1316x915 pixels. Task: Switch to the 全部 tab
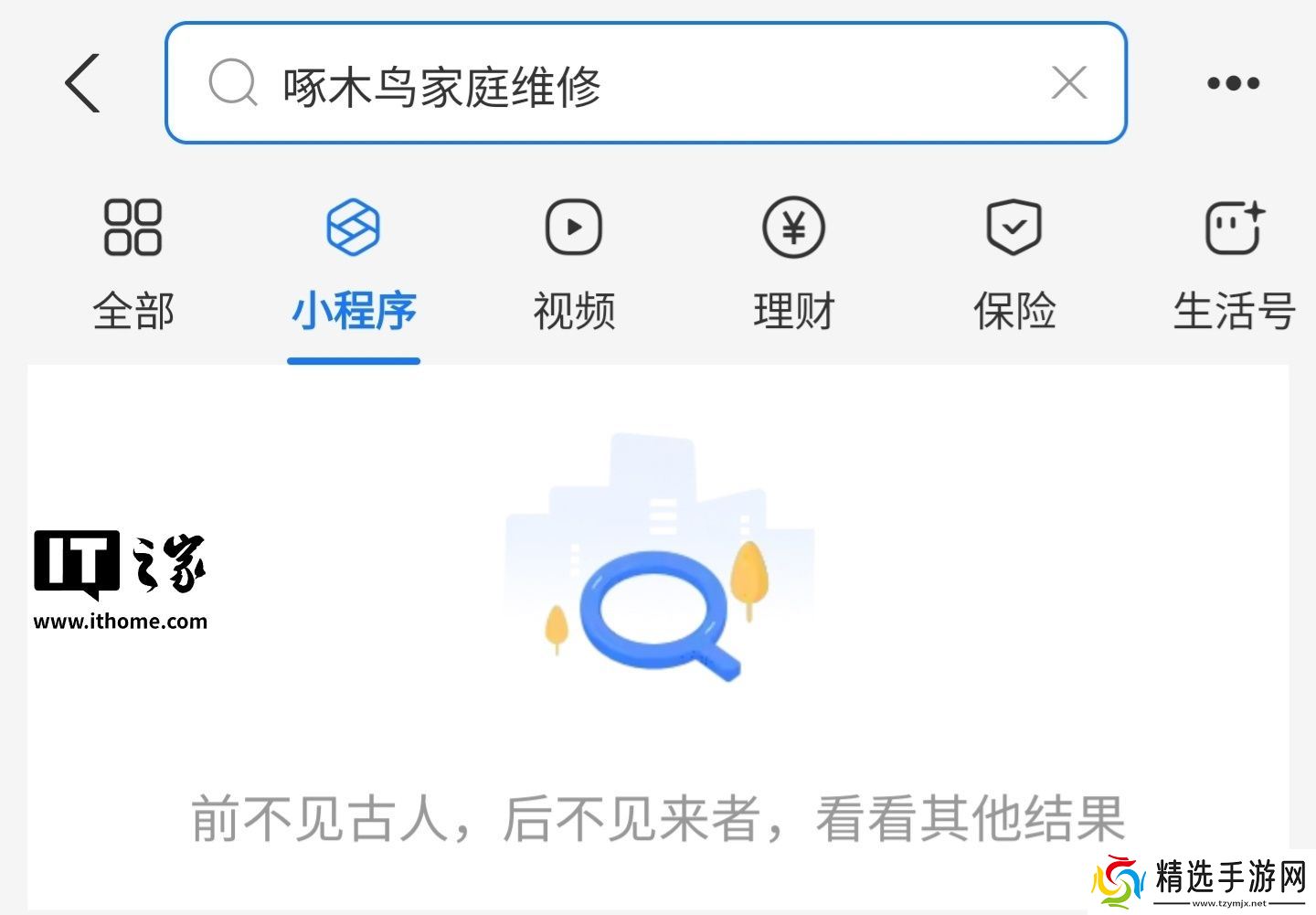(133, 264)
